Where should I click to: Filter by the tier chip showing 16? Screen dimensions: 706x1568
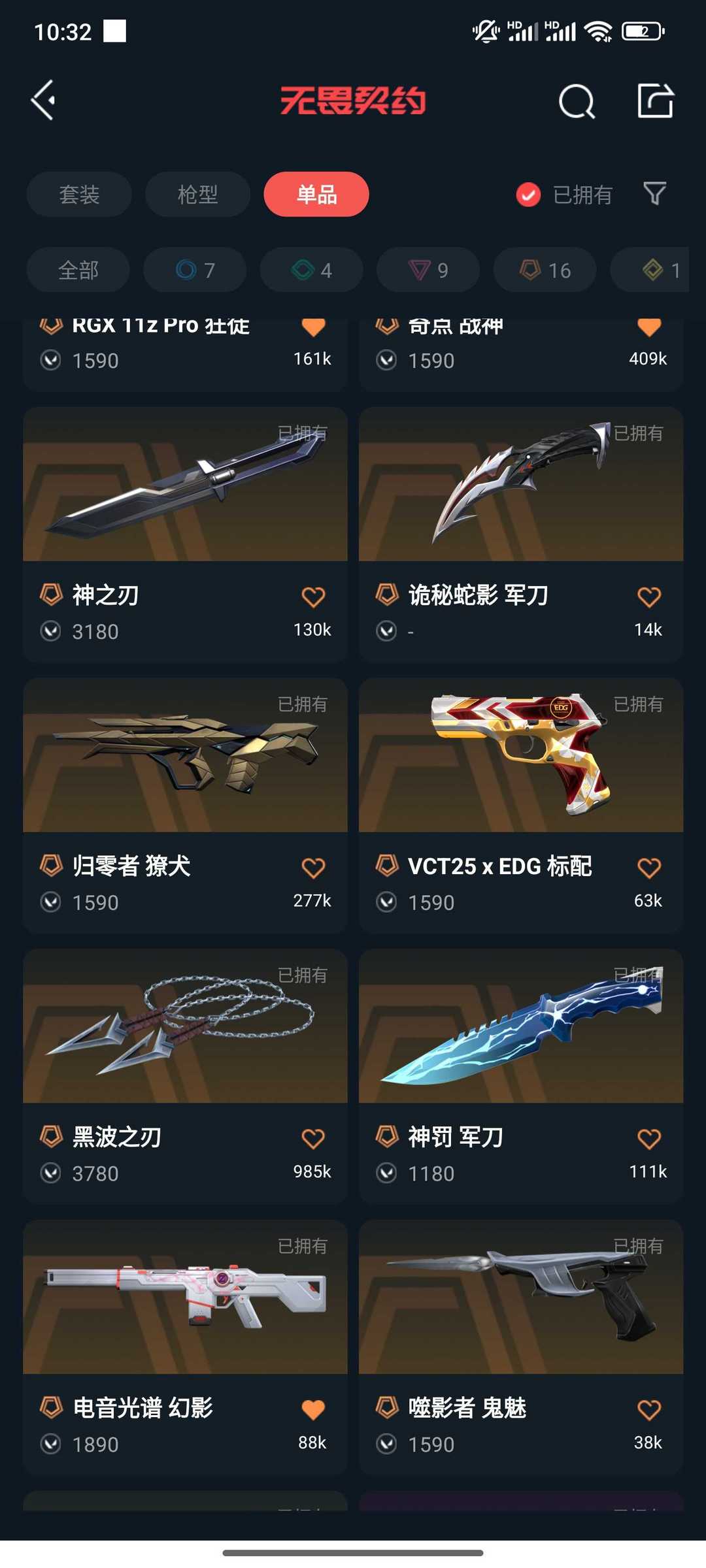click(x=545, y=270)
